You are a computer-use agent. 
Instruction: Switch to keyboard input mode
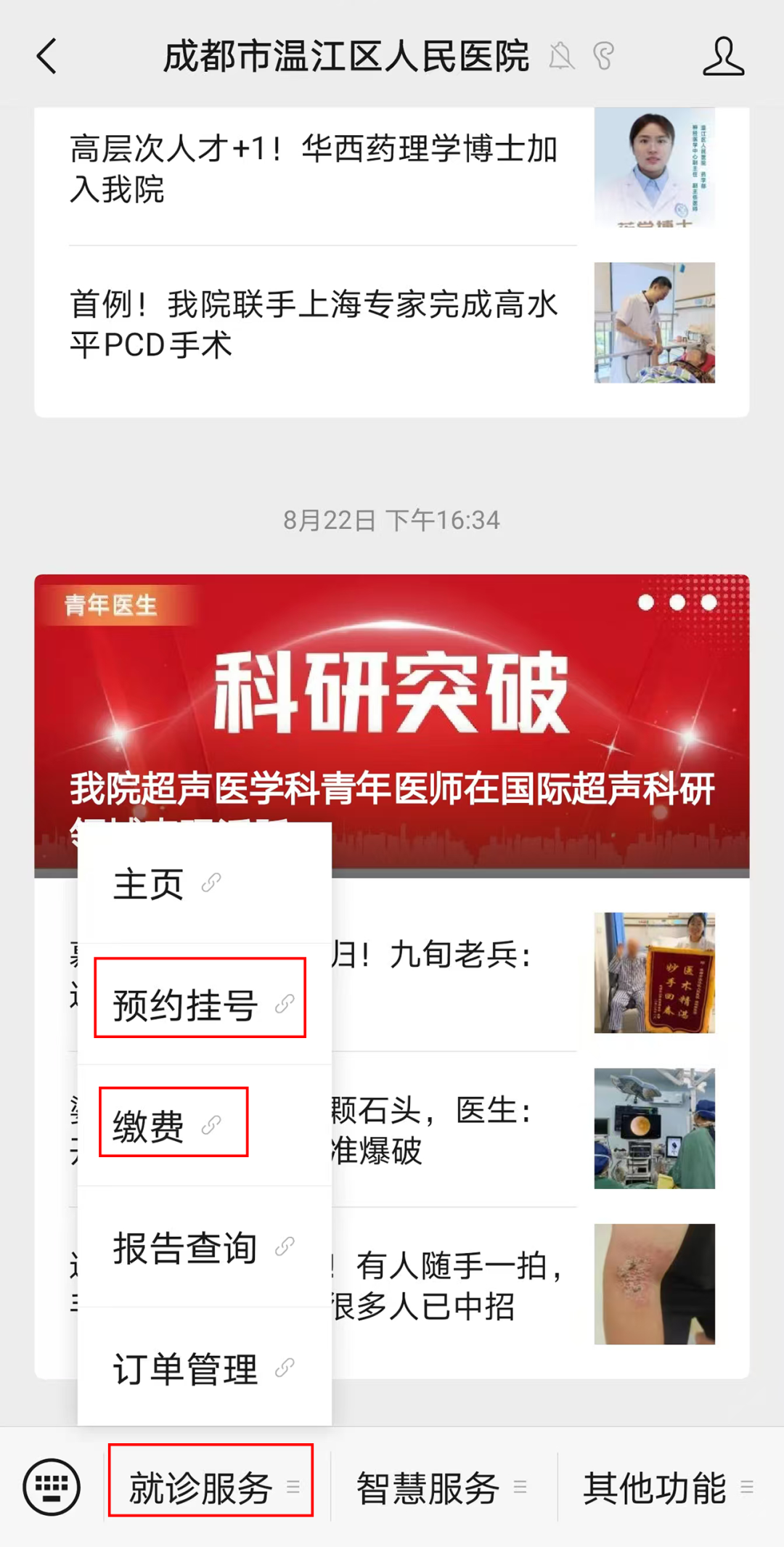click(x=51, y=1487)
